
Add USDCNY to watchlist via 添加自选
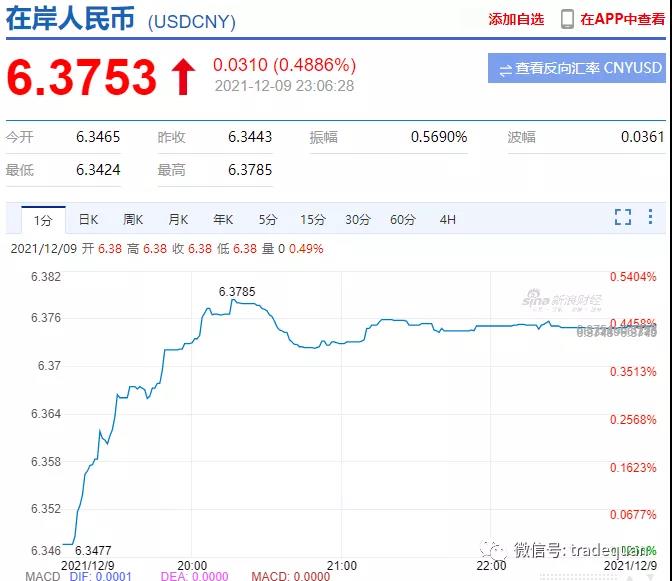pos(516,19)
